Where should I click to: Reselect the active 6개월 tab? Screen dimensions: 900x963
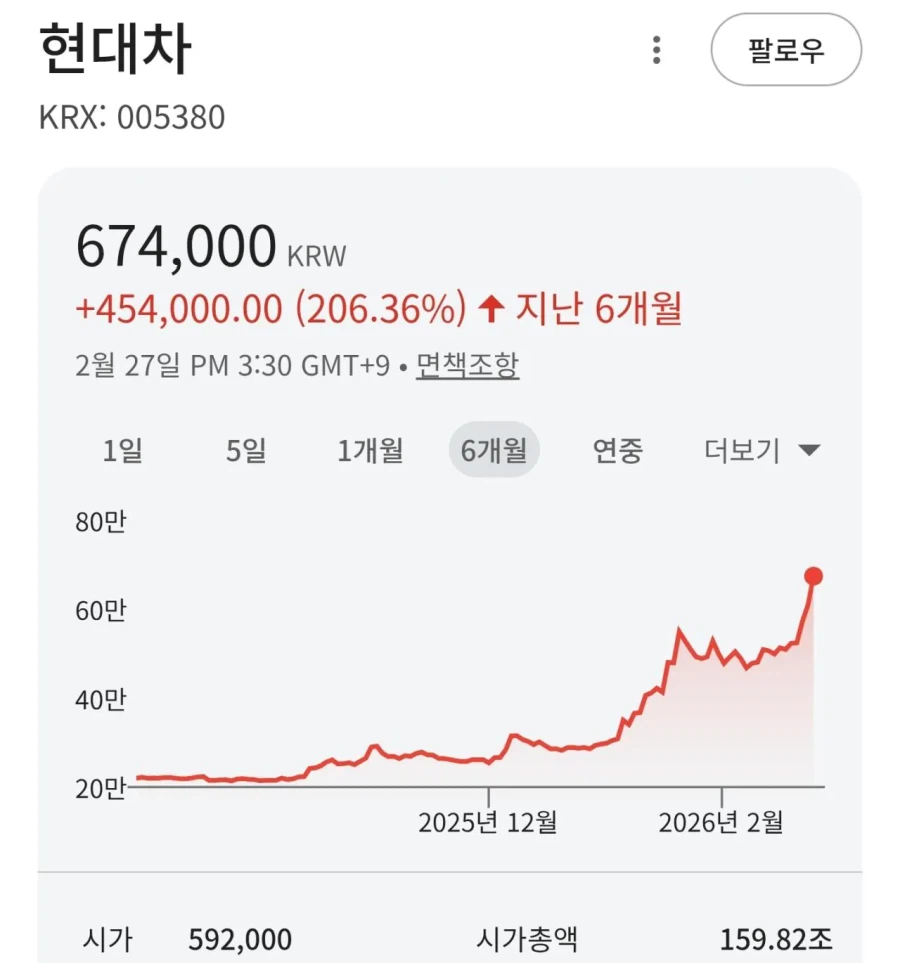(x=494, y=451)
